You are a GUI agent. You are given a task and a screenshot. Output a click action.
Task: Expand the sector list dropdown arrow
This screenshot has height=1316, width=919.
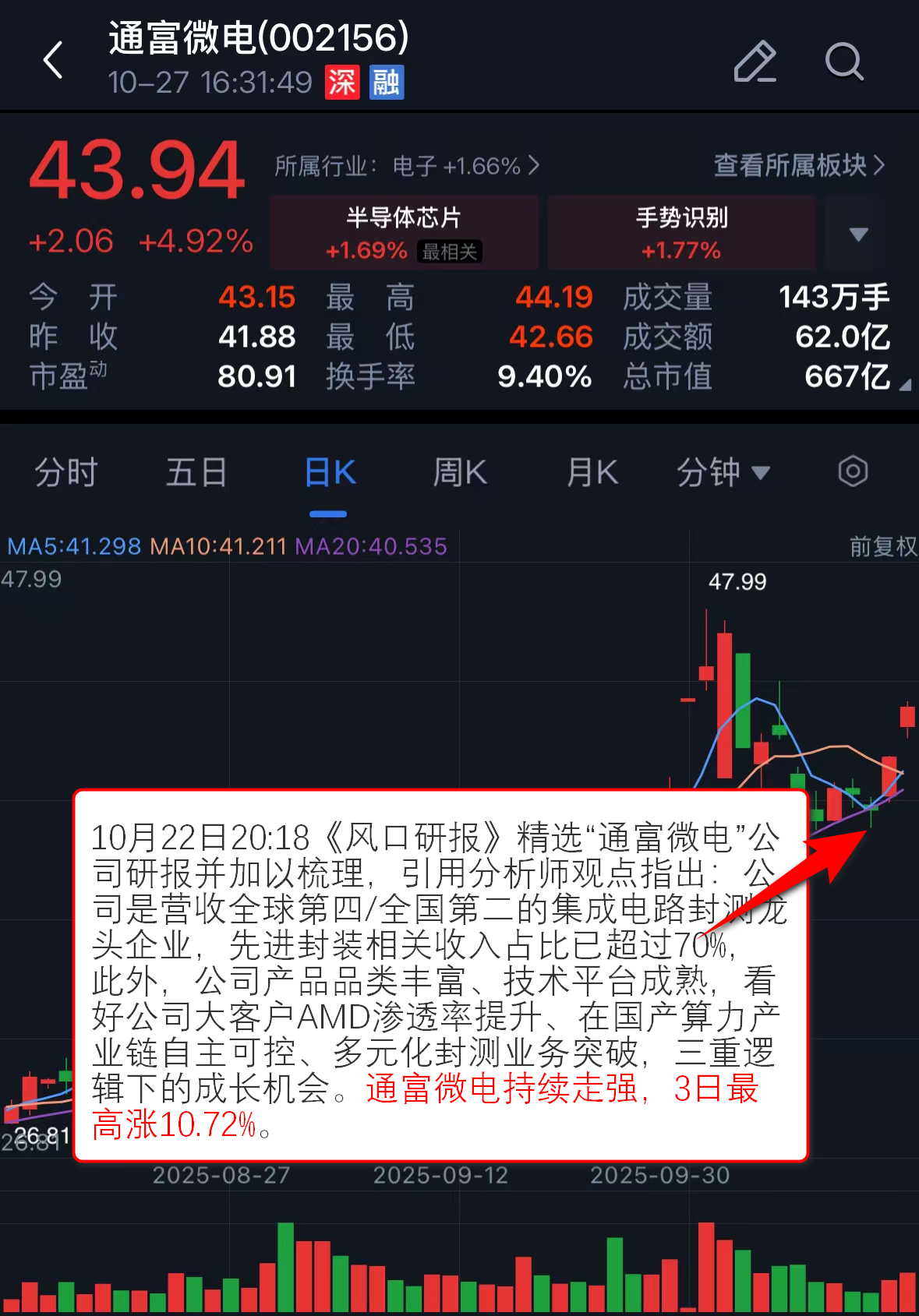tap(858, 234)
